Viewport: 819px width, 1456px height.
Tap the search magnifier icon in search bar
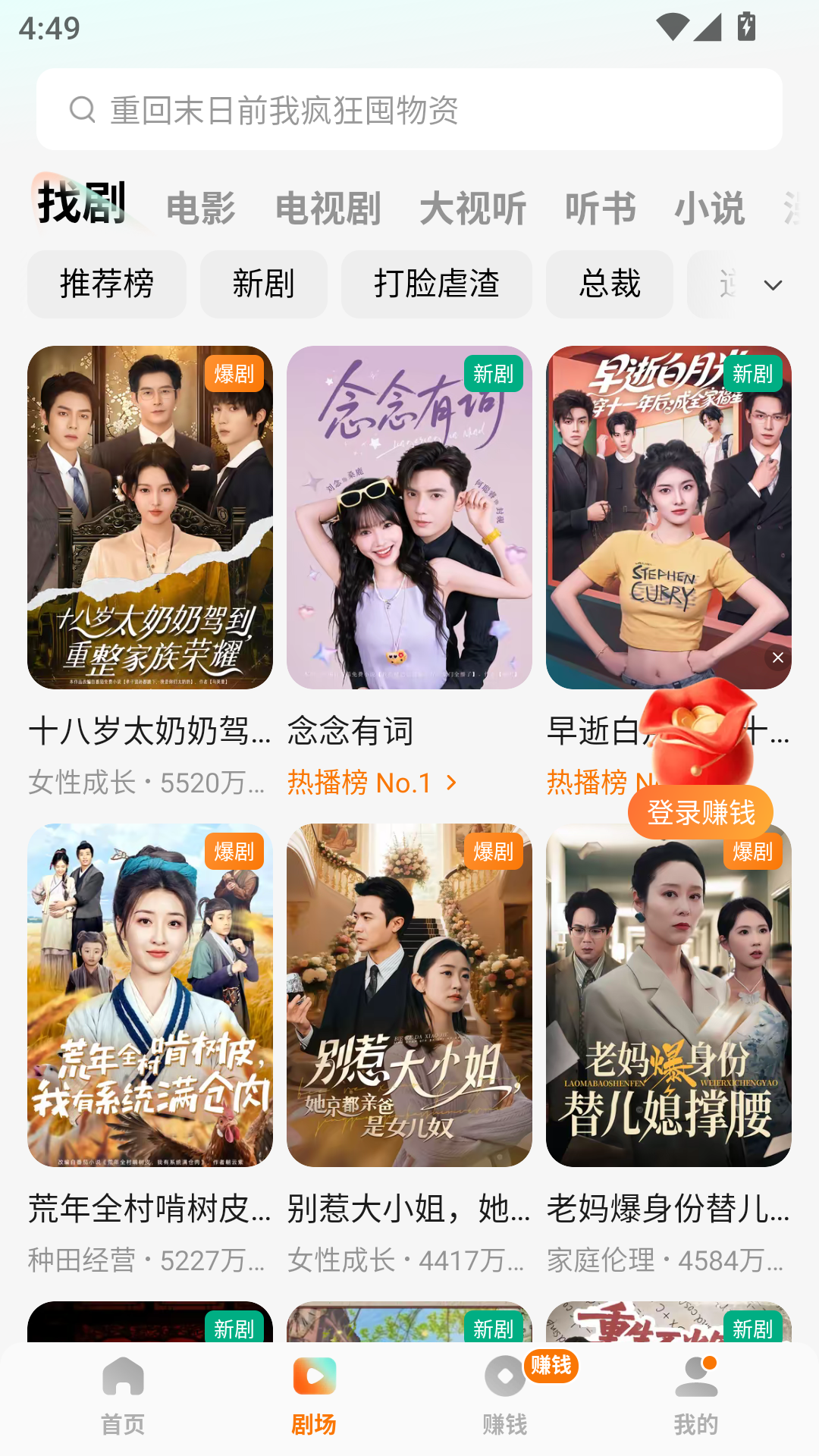(x=81, y=109)
